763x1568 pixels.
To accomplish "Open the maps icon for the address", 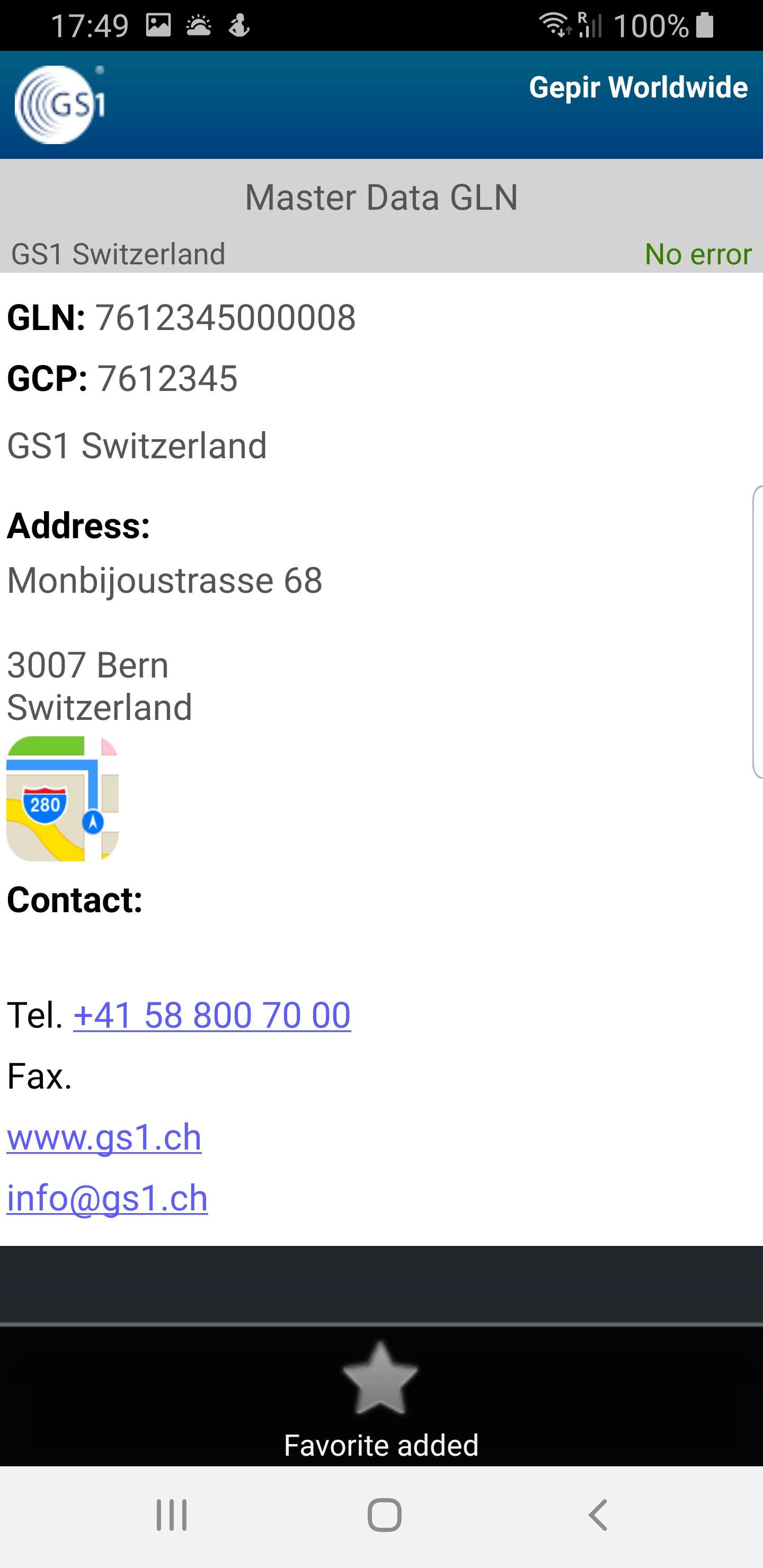I will (x=62, y=798).
